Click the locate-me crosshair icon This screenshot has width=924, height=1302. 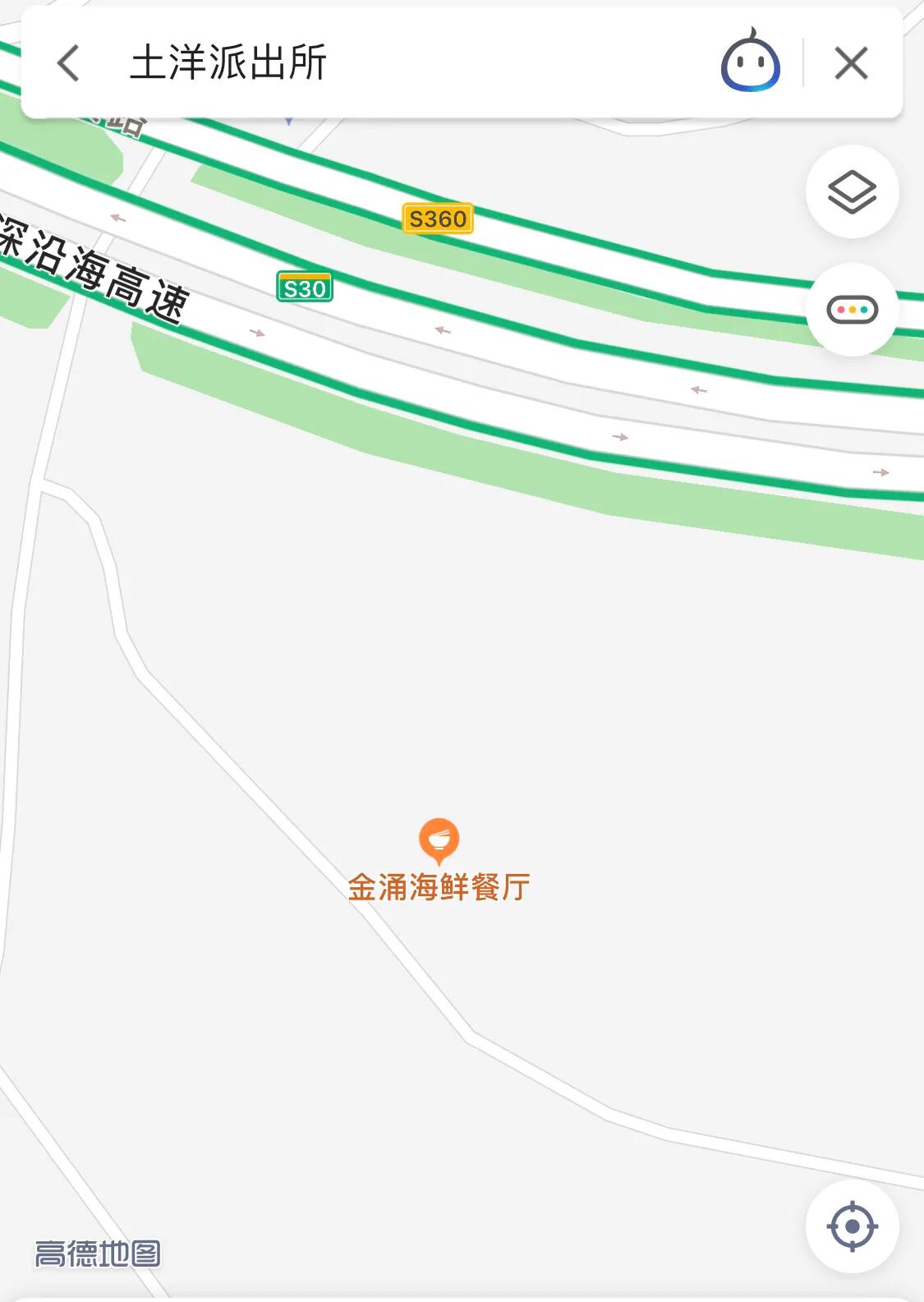853,1227
